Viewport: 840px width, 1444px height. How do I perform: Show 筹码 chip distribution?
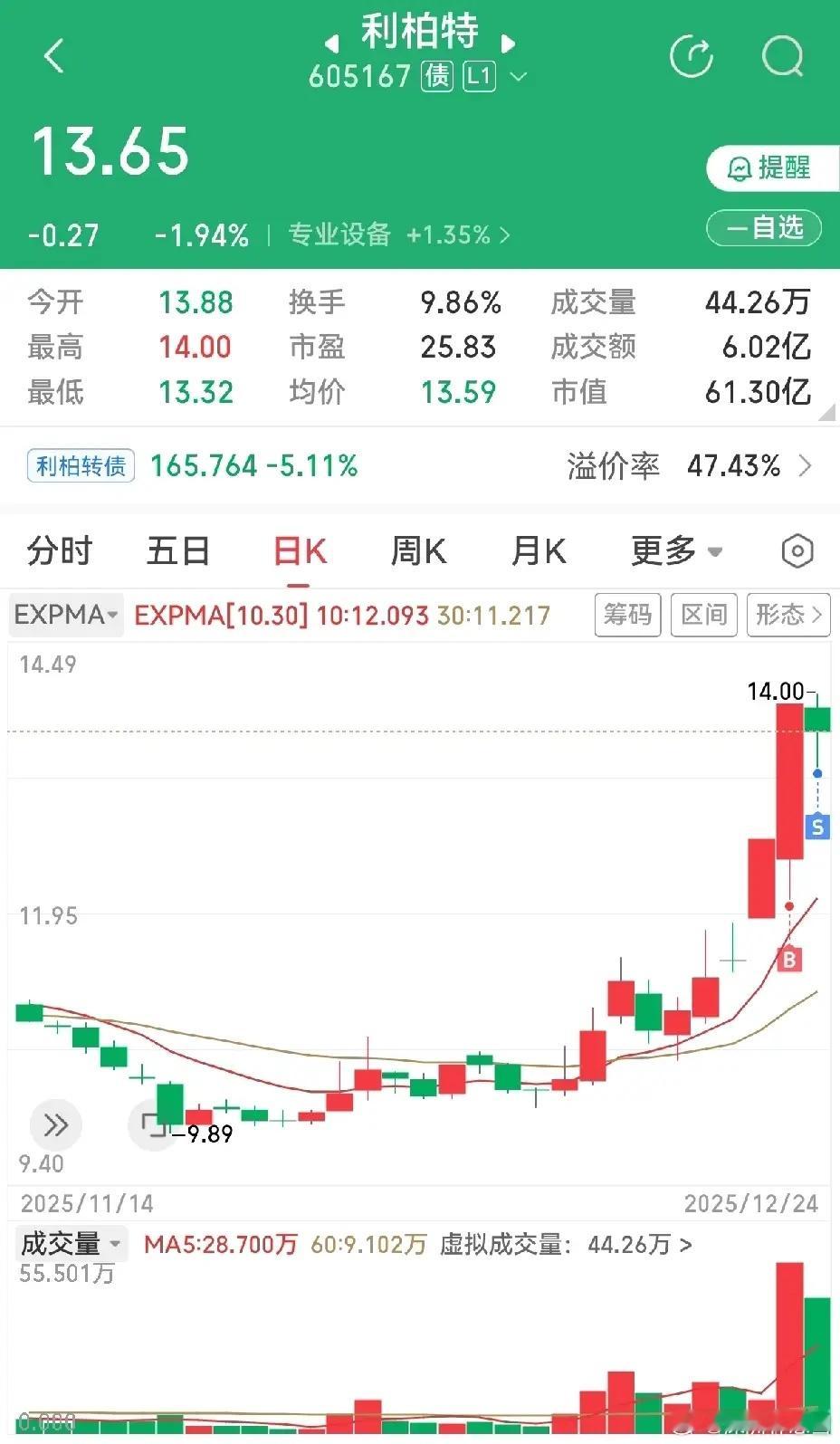627,615
